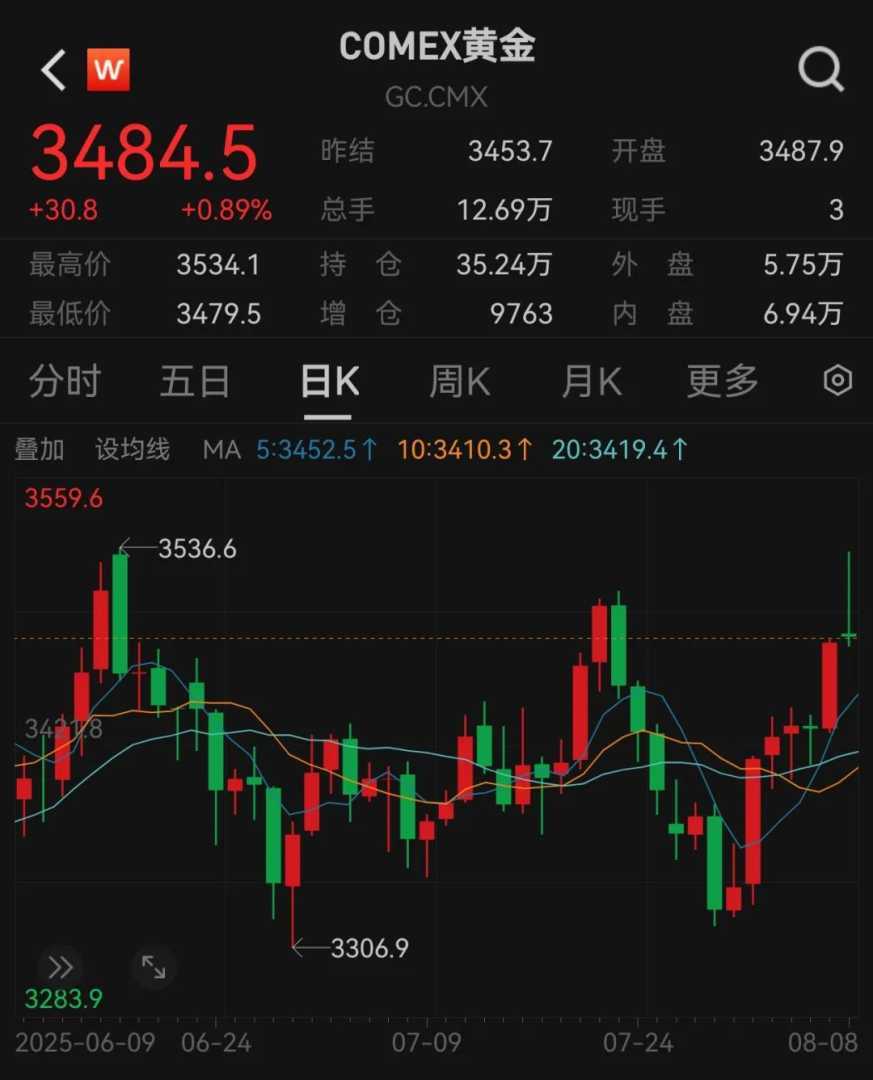Tap 叠加 to overlay another symbol

pyautogui.click(x=40, y=450)
